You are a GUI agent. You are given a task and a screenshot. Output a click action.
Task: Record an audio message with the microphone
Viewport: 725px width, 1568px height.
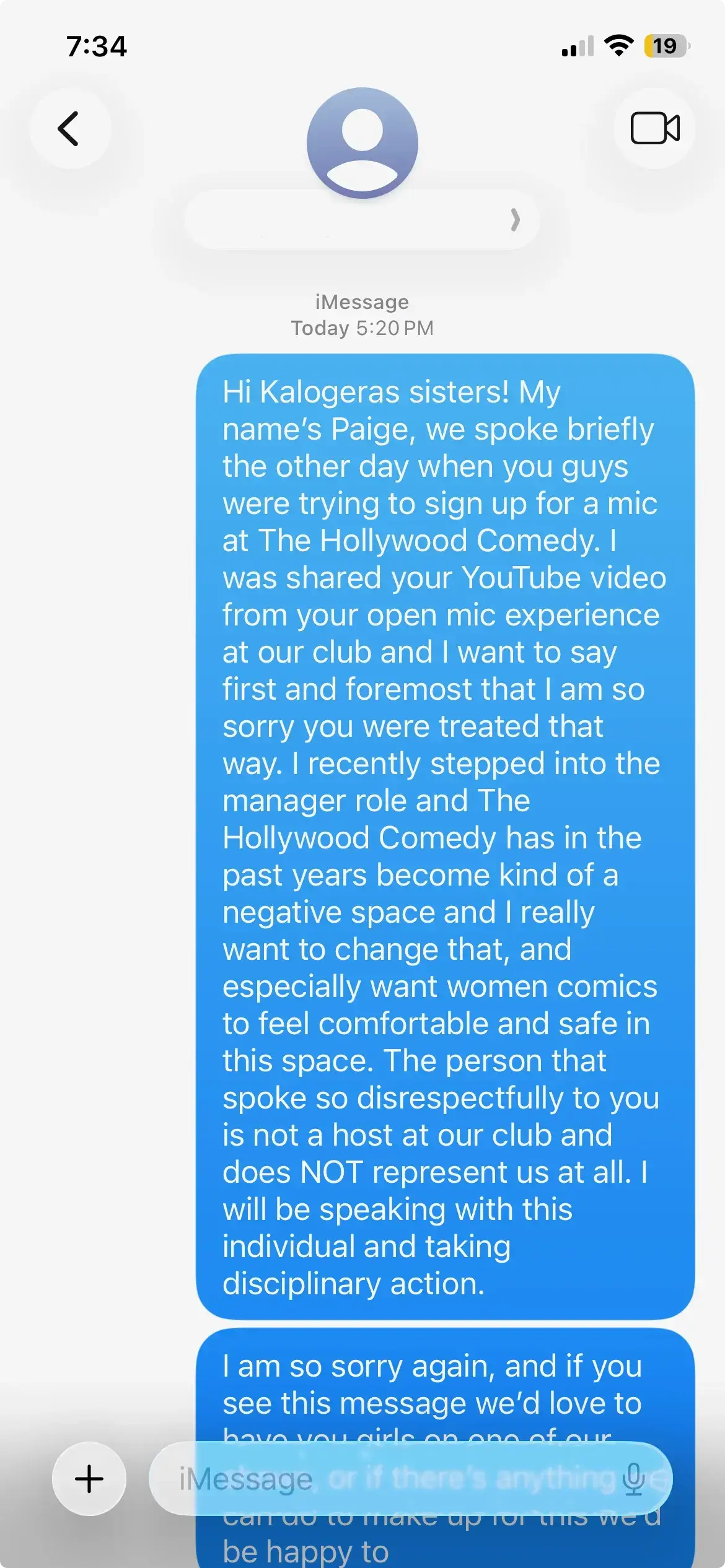click(633, 1479)
